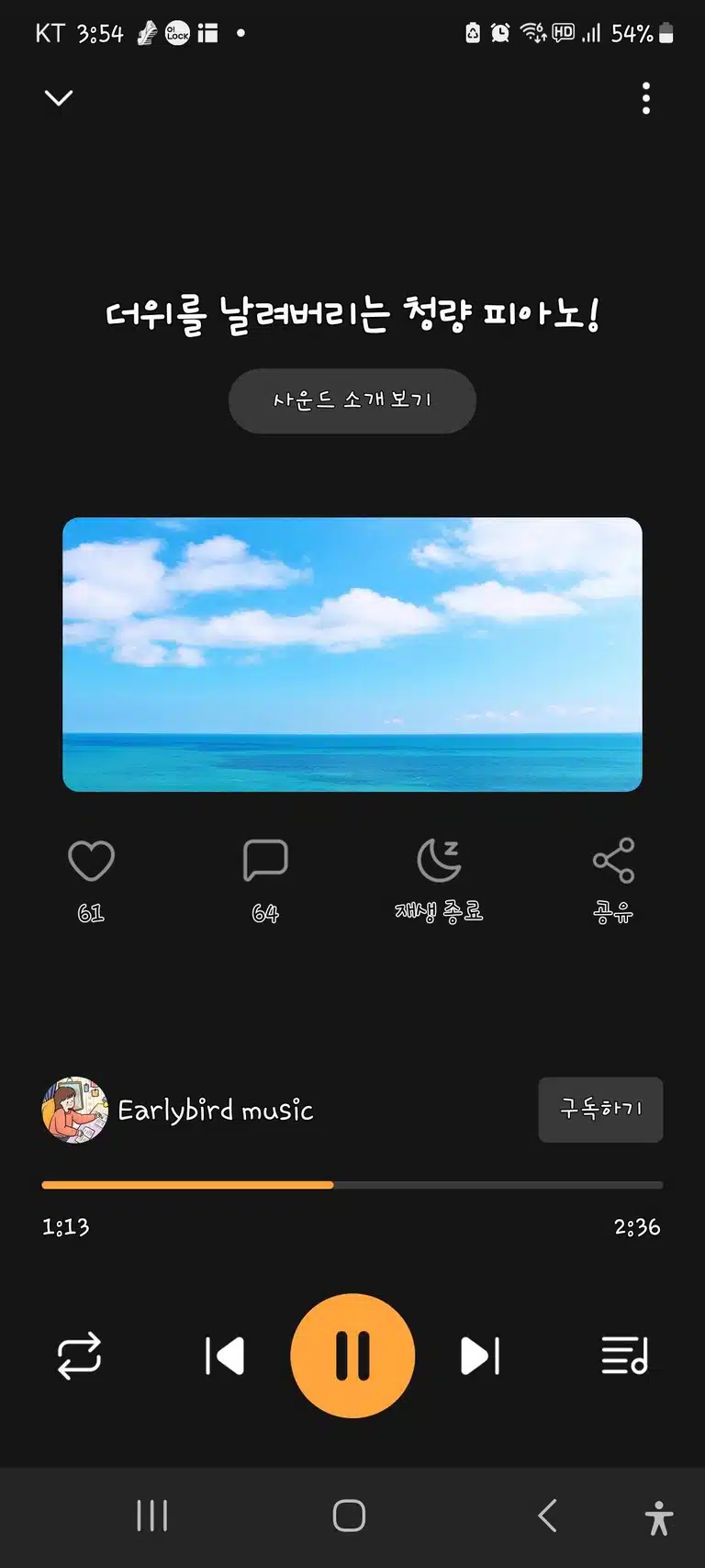705x1568 pixels.
Task: Like this sound with the heart icon
Action: click(x=91, y=861)
